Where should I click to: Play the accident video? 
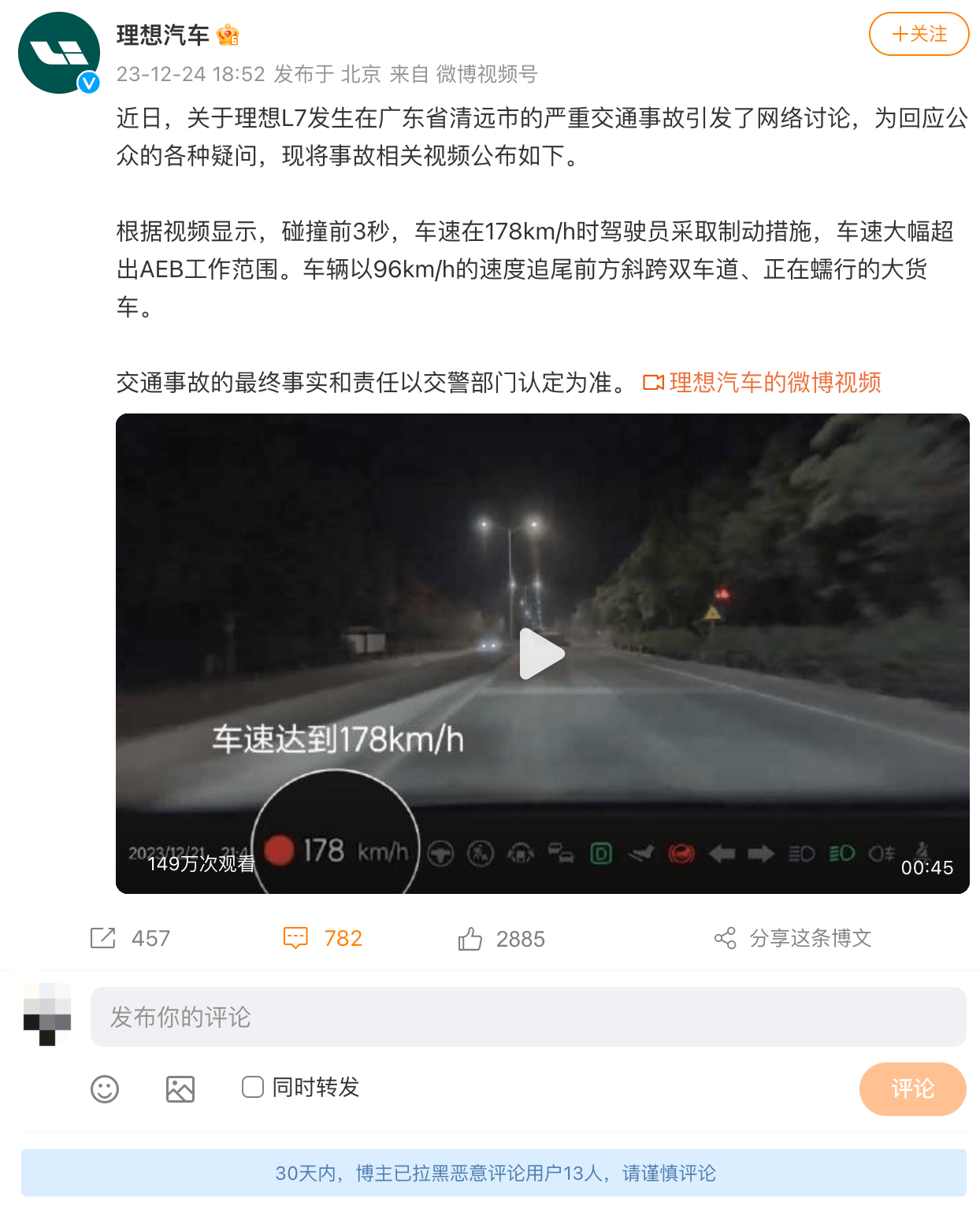pyautogui.click(x=542, y=654)
